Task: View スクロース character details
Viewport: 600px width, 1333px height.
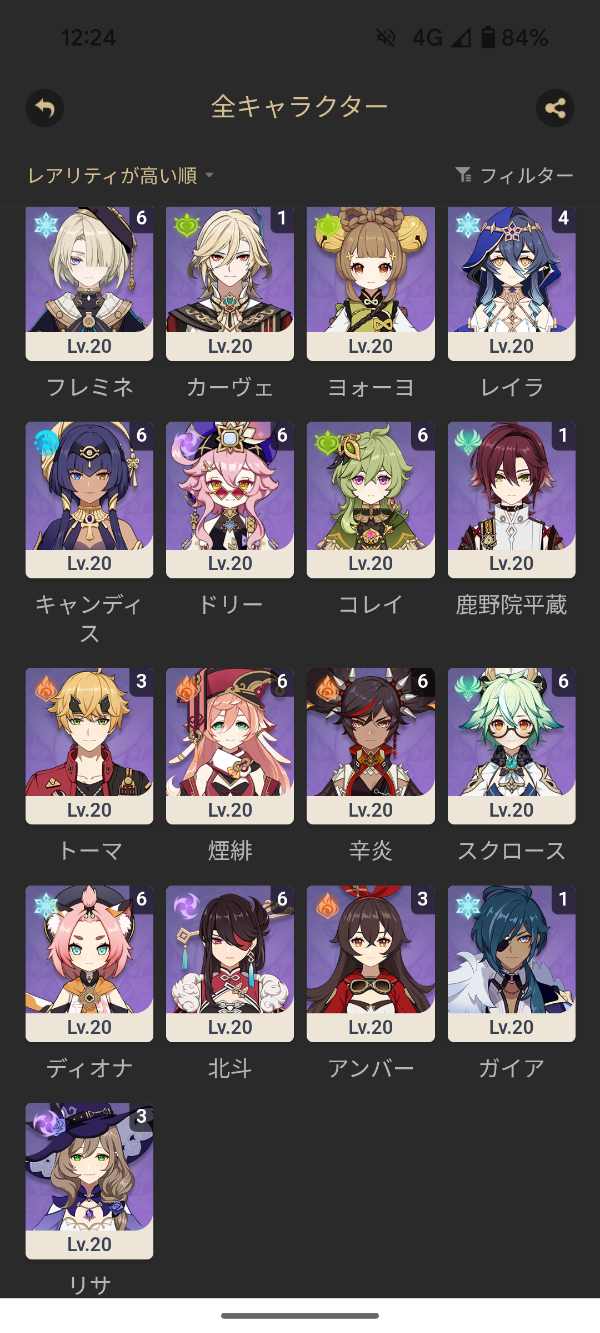Action: click(512, 746)
